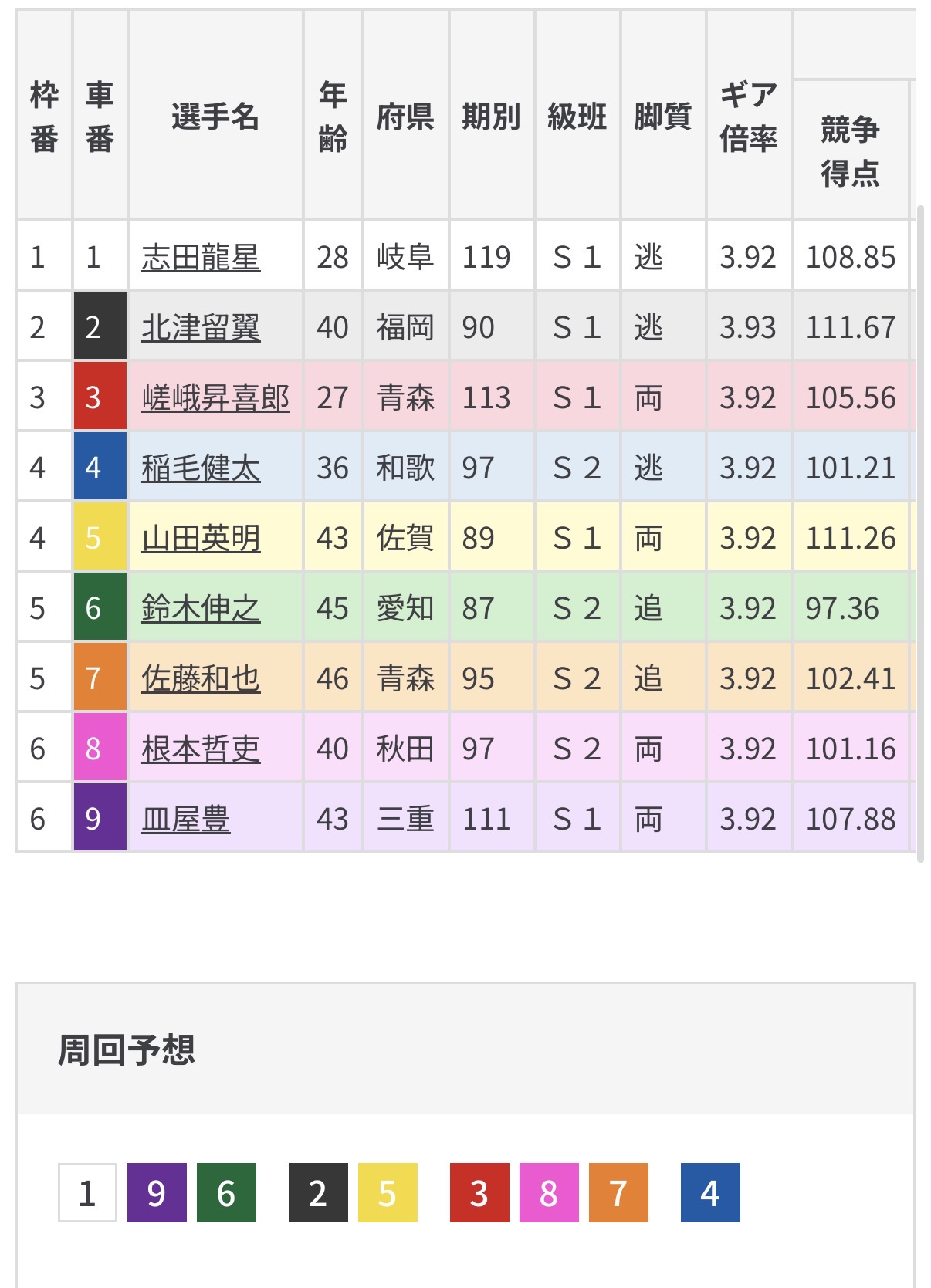
Task: Open 山田英明's player page
Action: [x=201, y=538]
